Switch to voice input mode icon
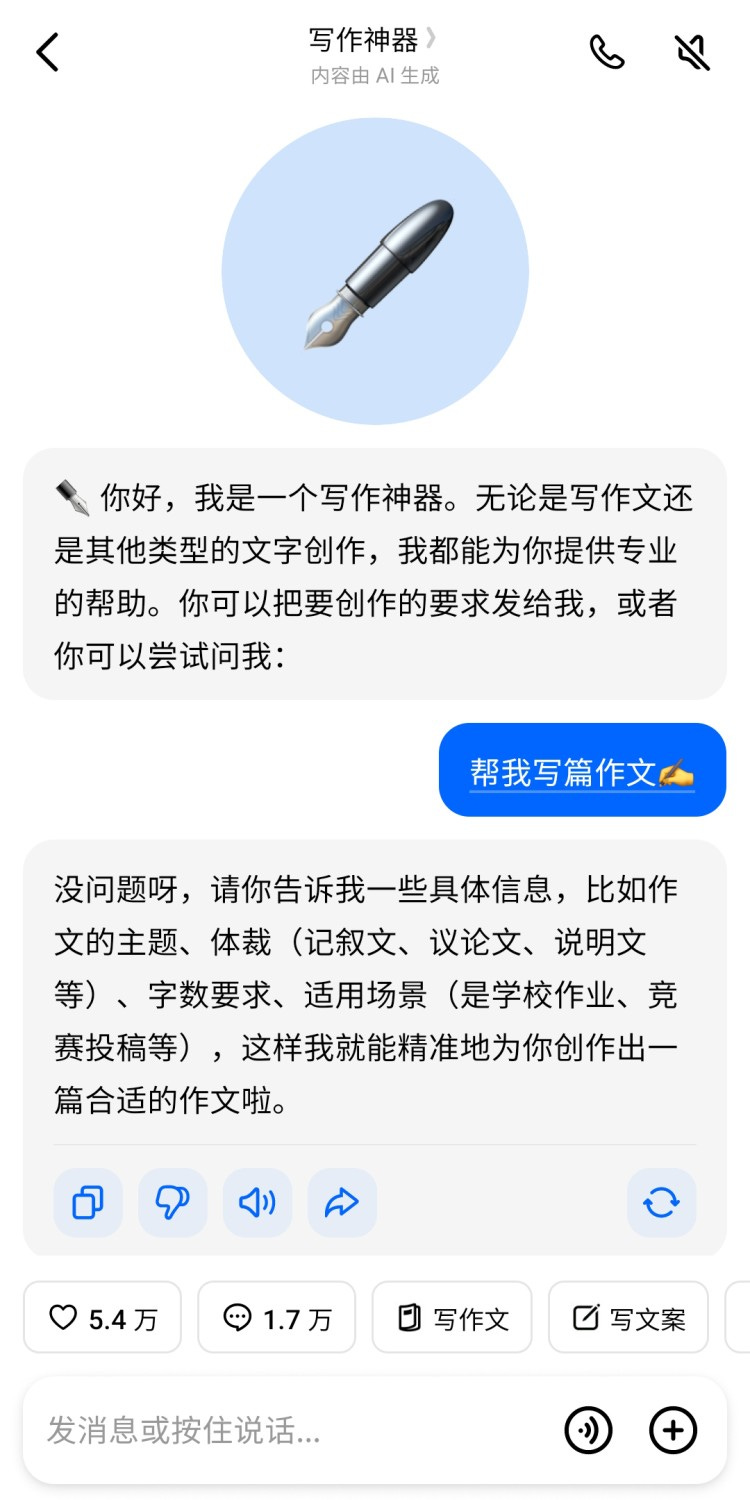 click(589, 1431)
